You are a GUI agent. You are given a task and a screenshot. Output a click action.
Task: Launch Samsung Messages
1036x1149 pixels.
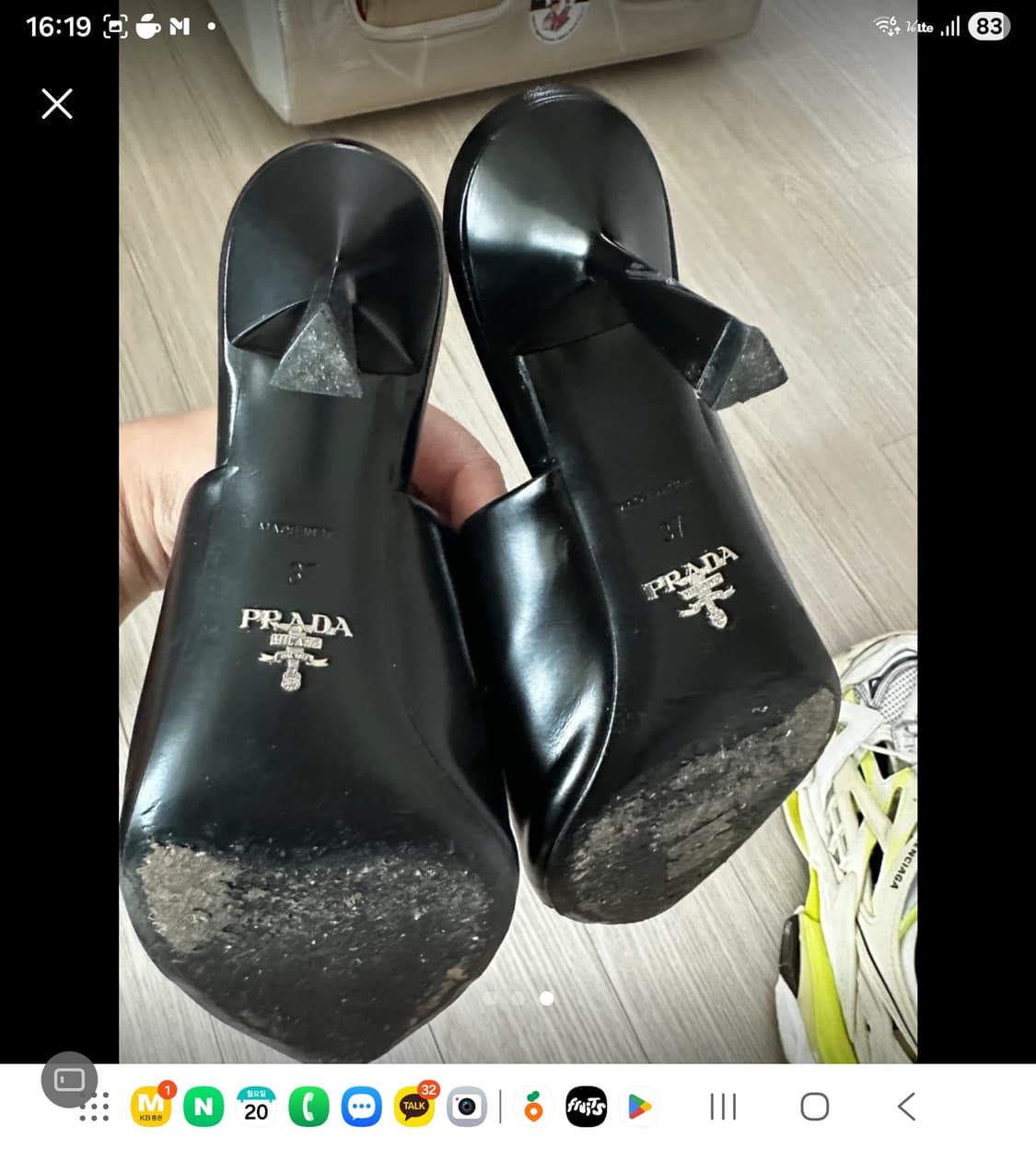tap(361, 1106)
